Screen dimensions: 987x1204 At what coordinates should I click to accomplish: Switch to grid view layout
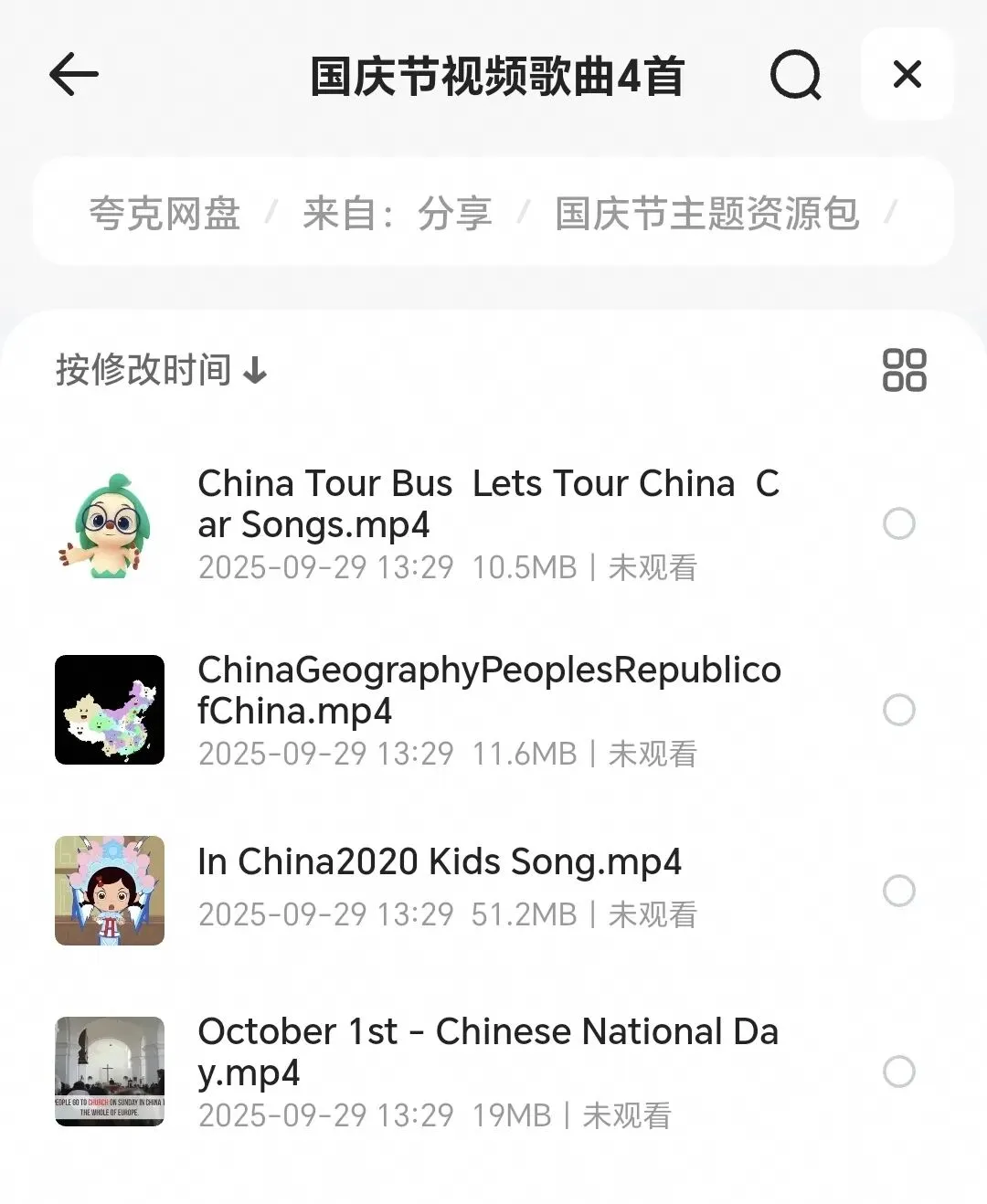coord(904,370)
